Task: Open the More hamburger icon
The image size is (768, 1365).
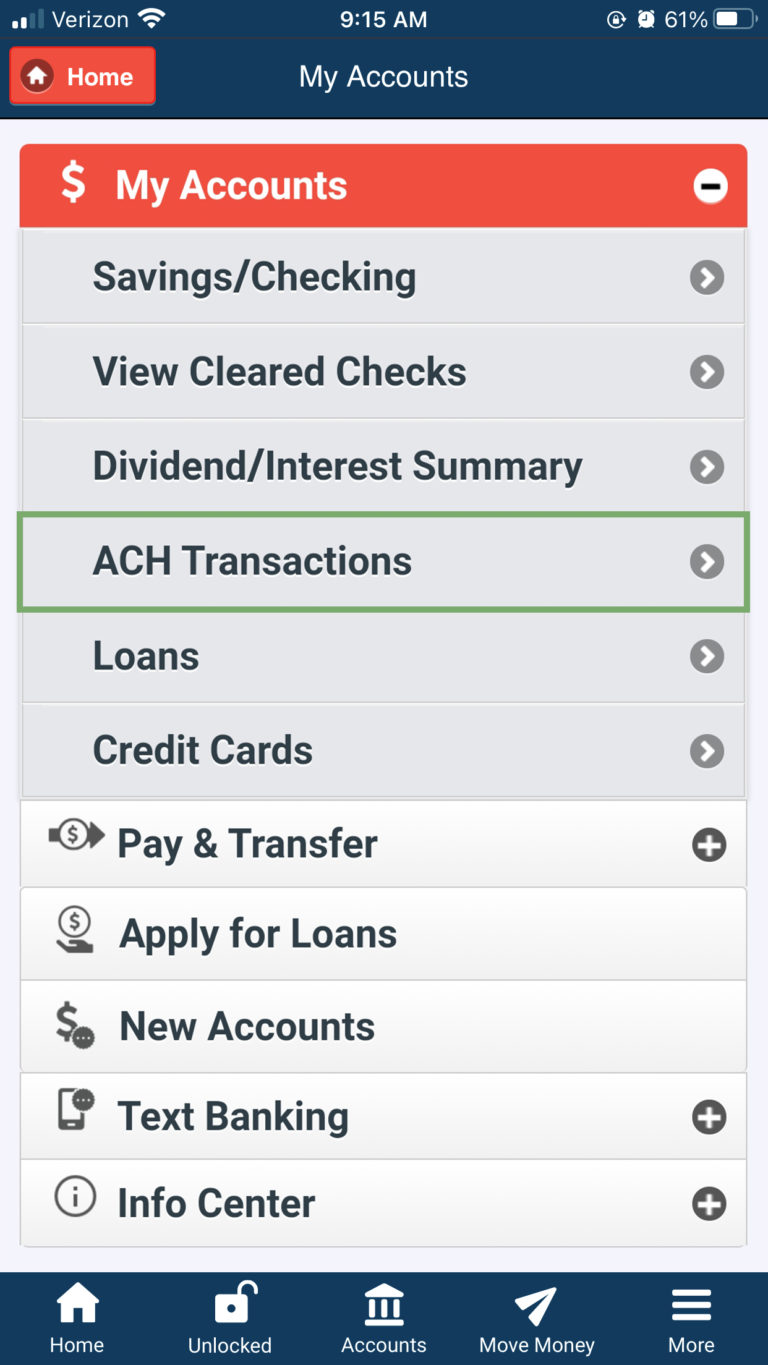Action: click(x=691, y=1302)
